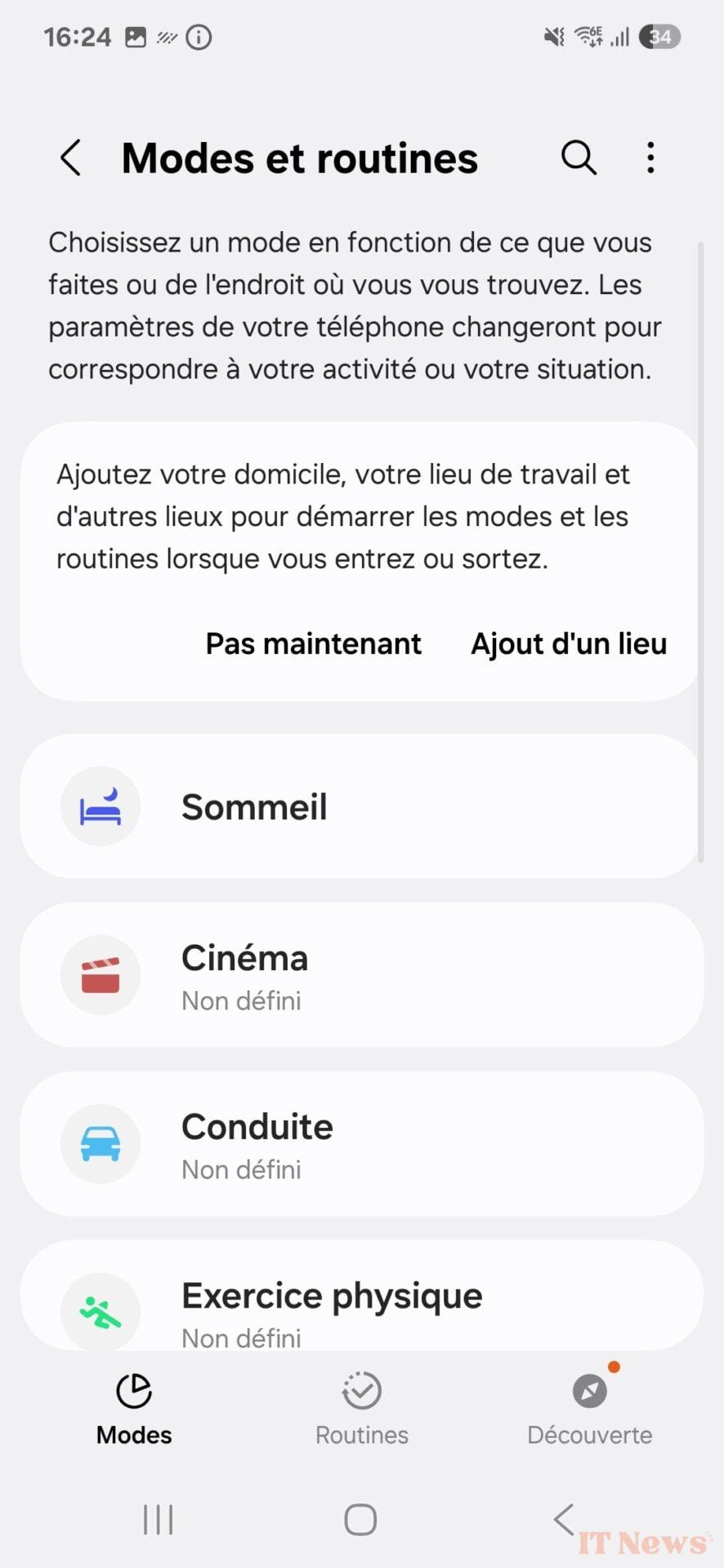Open the three-dot overflow menu

650,158
